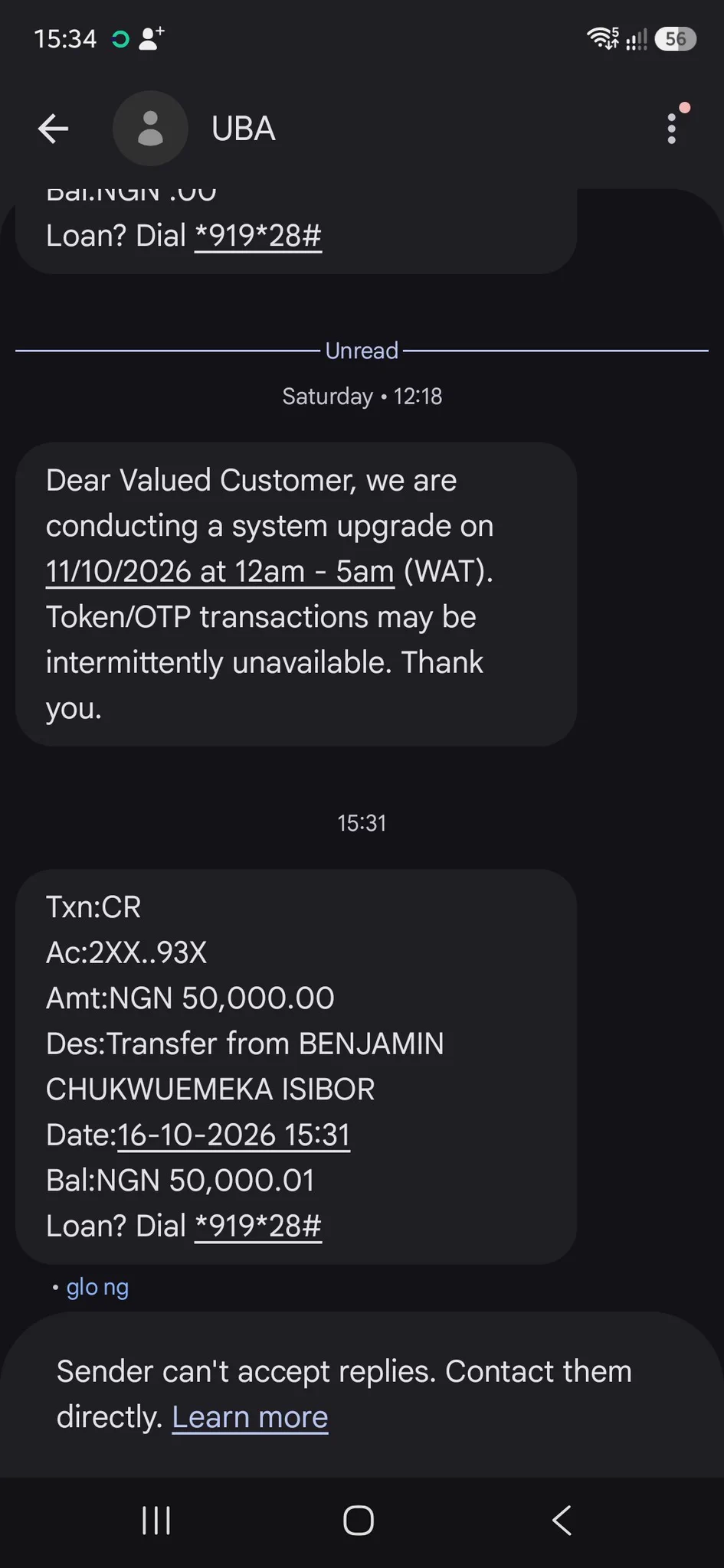This screenshot has height=1568, width=724.
Task: Open the three-dot overflow menu
Action: pos(672,129)
